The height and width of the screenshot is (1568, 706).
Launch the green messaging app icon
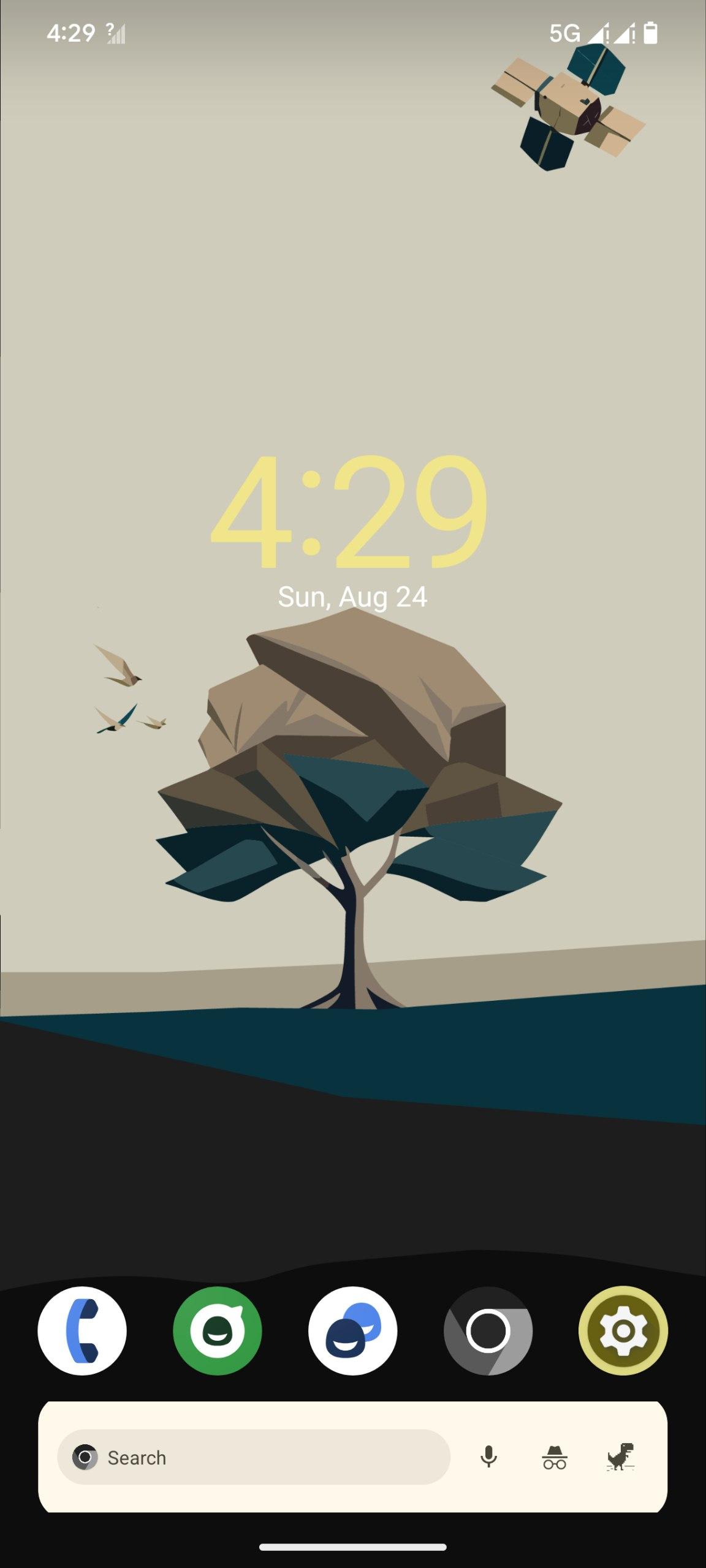pos(218,1330)
